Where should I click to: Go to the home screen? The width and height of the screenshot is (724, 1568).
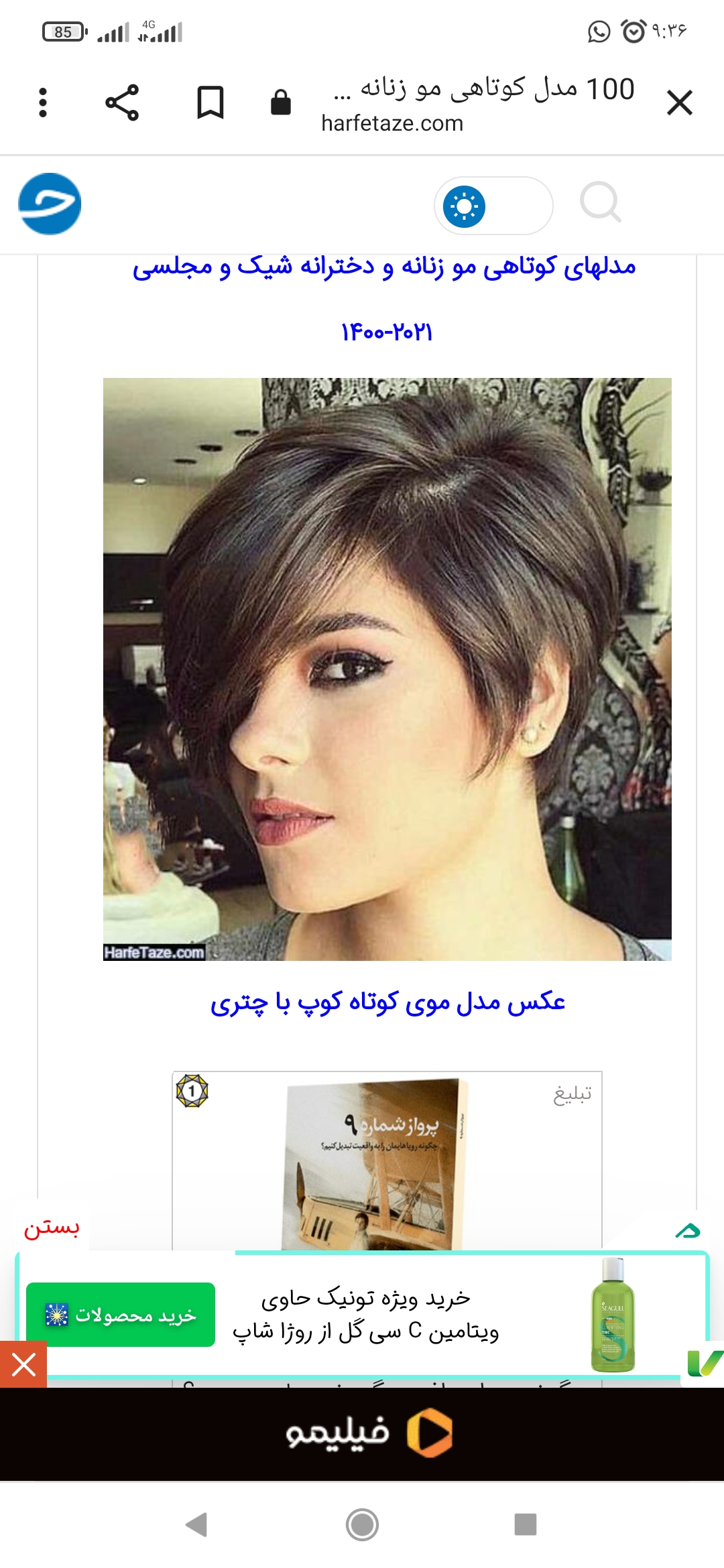362,1524
